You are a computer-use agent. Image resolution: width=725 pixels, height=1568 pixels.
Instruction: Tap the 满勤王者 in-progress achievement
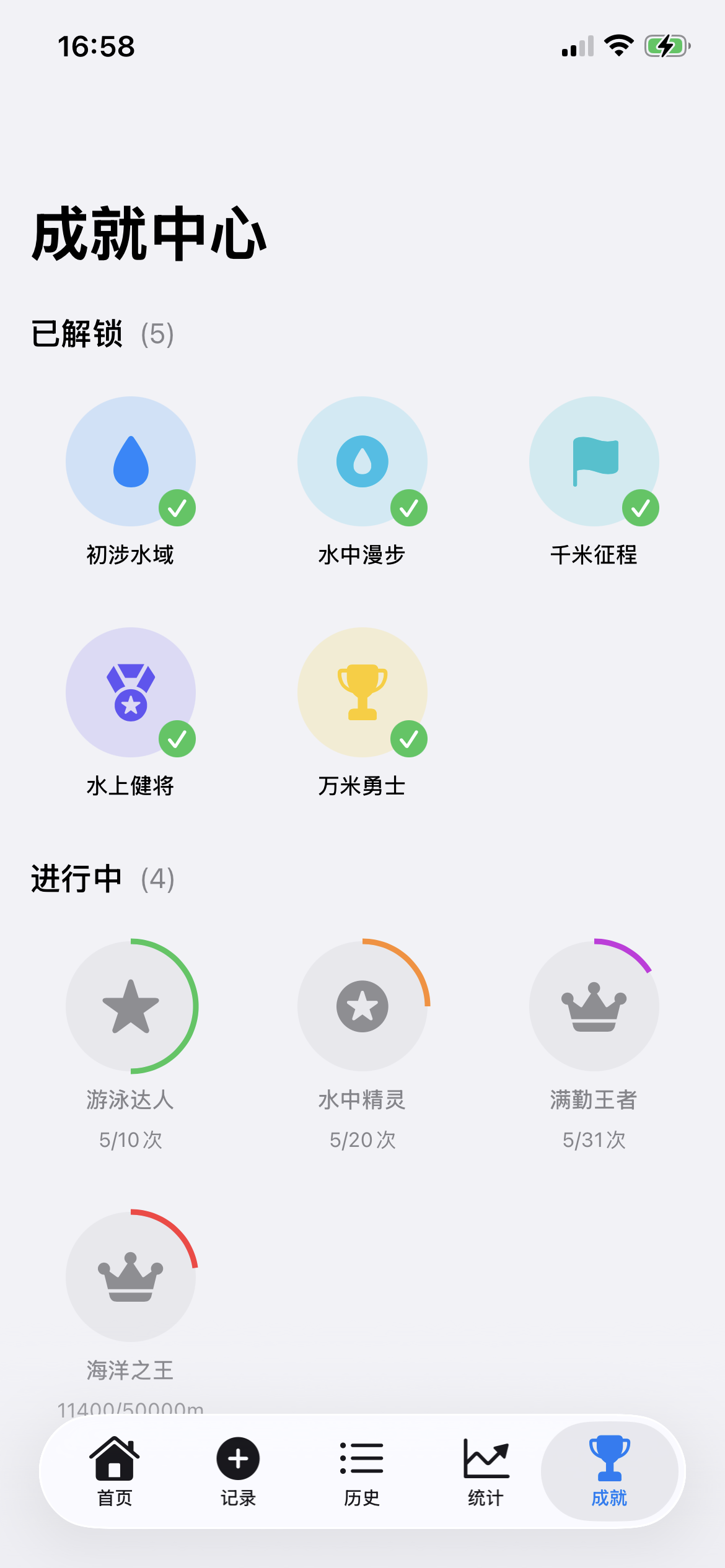[x=594, y=1007]
